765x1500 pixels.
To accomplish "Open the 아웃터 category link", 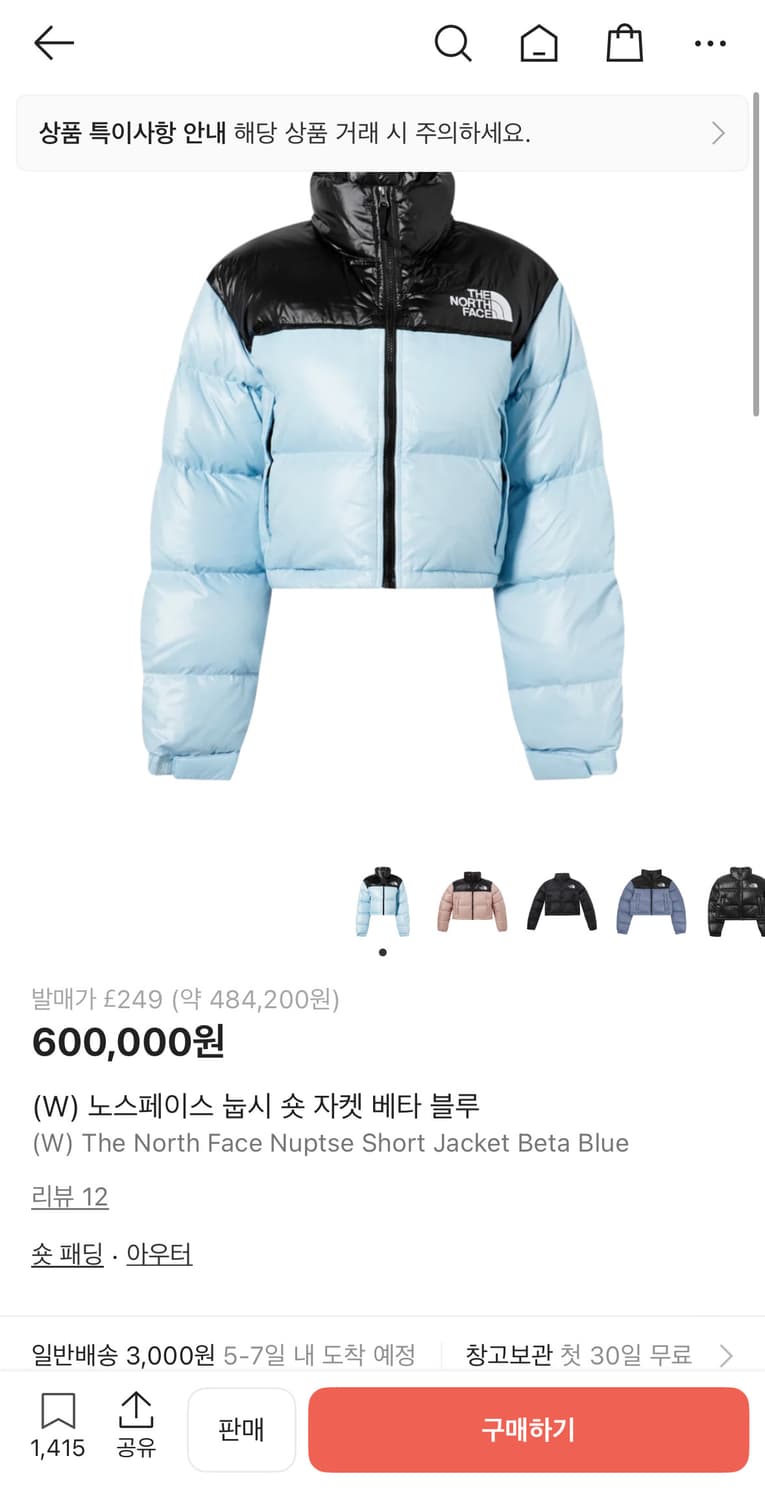I will point(158,1253).
